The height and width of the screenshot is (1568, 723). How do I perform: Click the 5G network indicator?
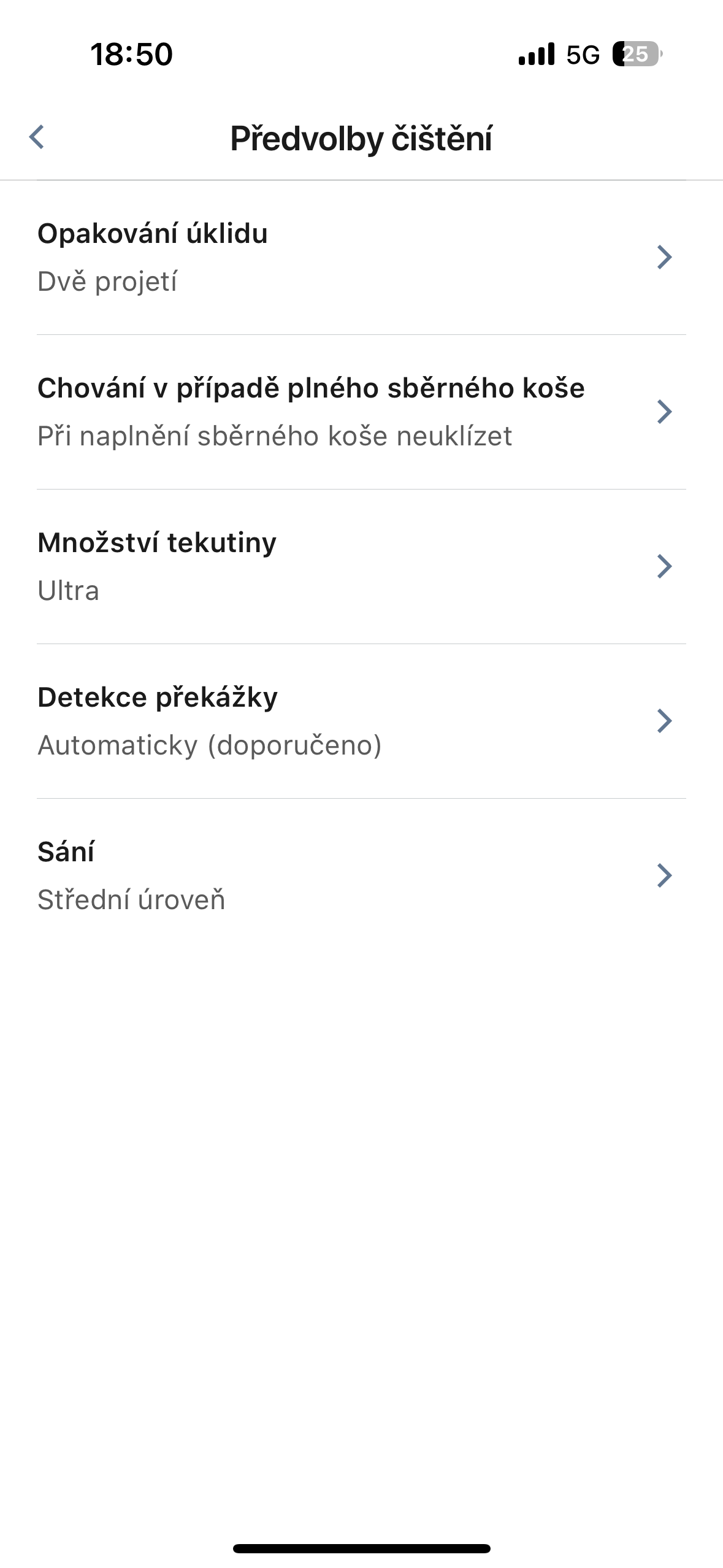582,55
